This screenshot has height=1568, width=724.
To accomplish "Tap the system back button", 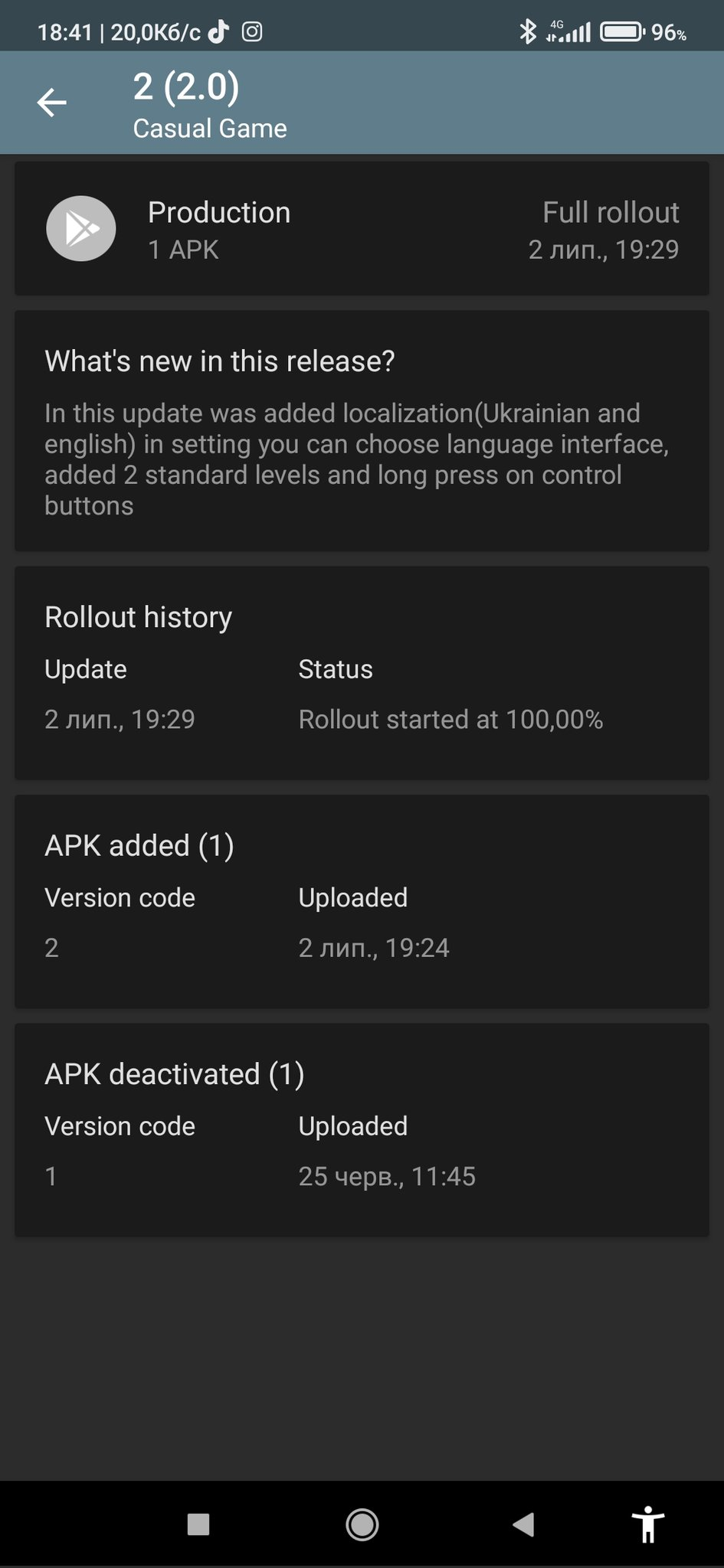I will pyautogui.click(x=523, y=1524).
